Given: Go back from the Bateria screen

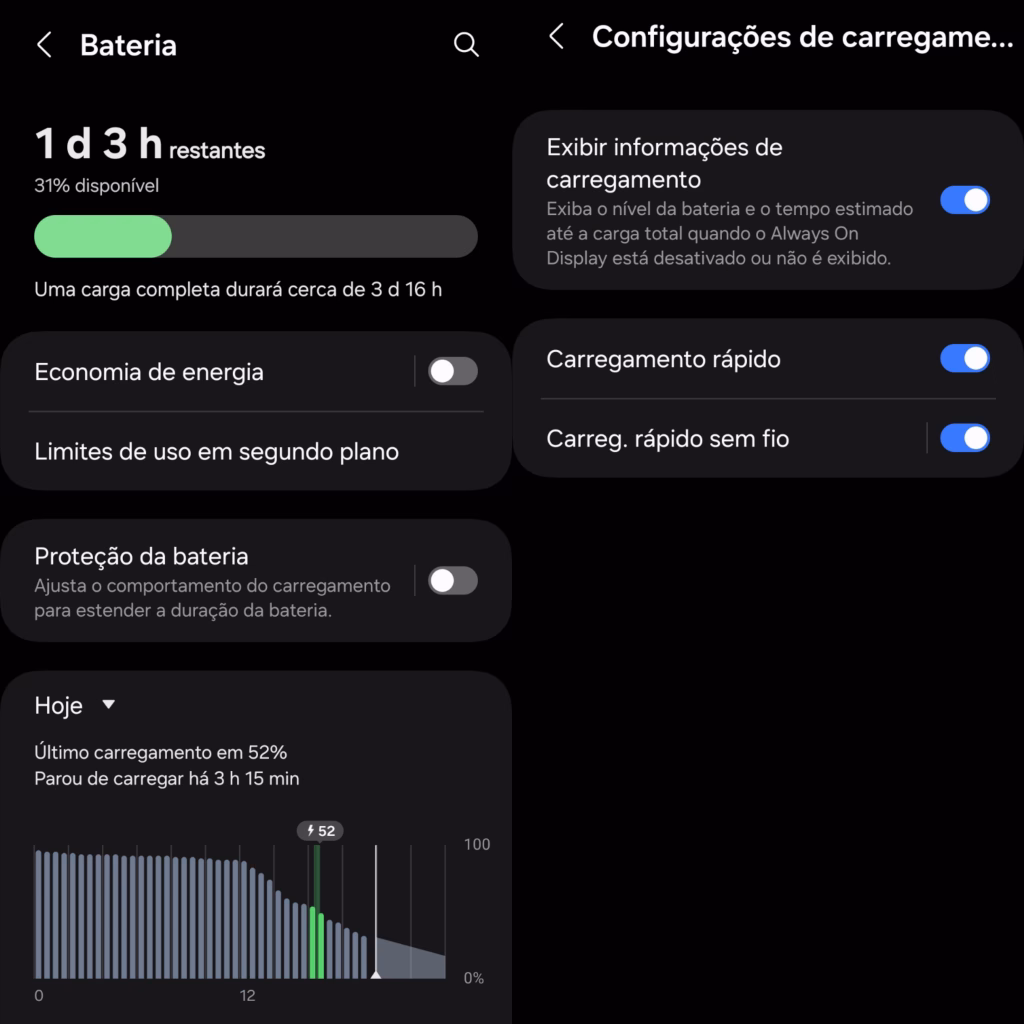Looking at the screenshot, I should [44, 45].
